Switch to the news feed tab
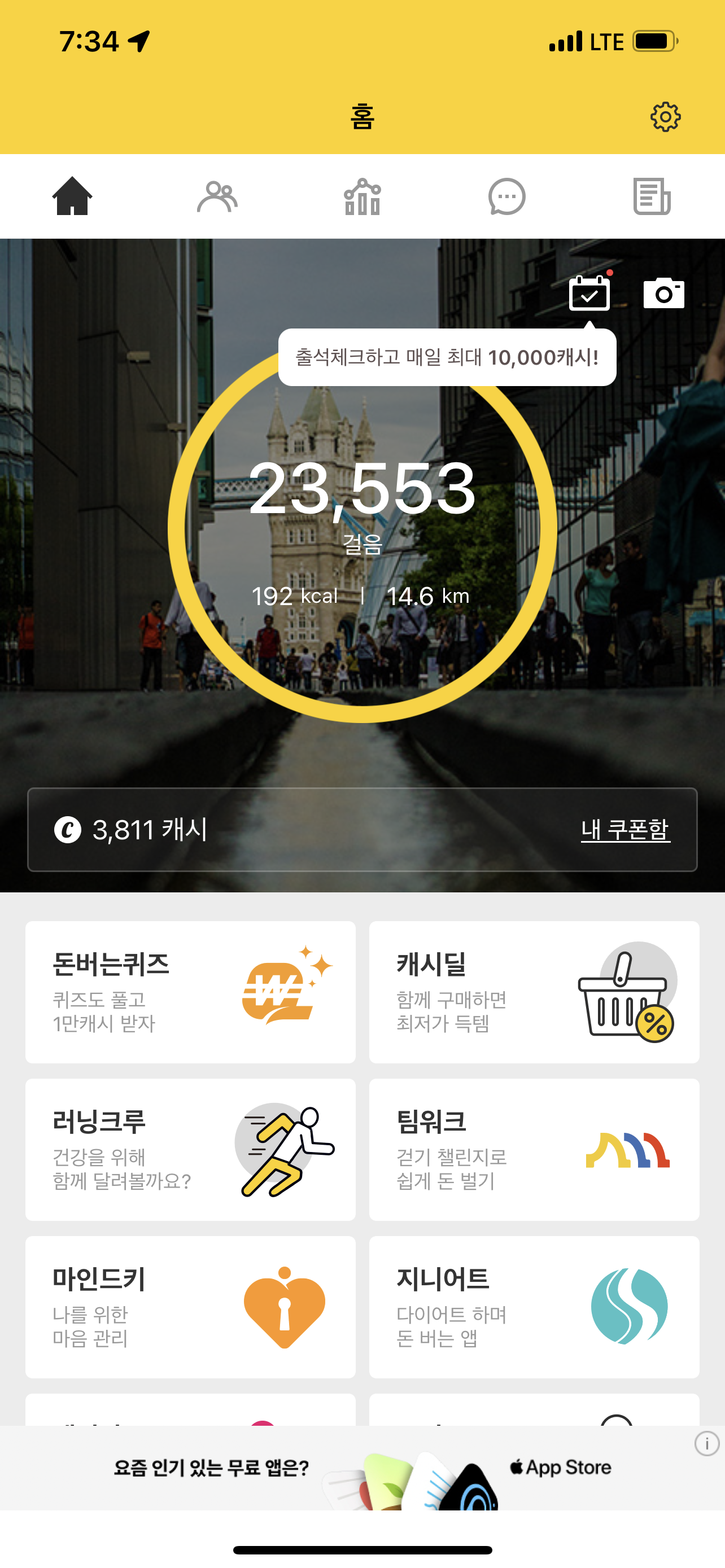Image resolution: width=725 pixels, height=1568 pixels. (x=652, y=196)
